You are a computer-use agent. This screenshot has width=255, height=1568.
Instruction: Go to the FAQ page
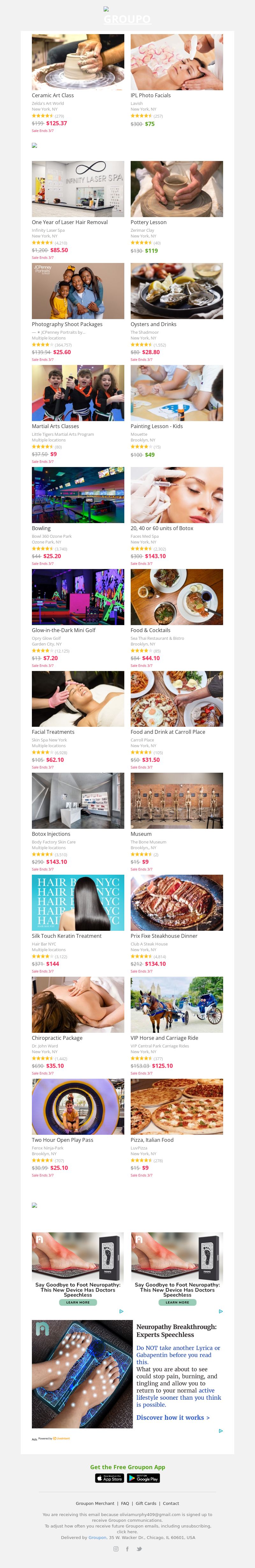tap(125, 1504)
